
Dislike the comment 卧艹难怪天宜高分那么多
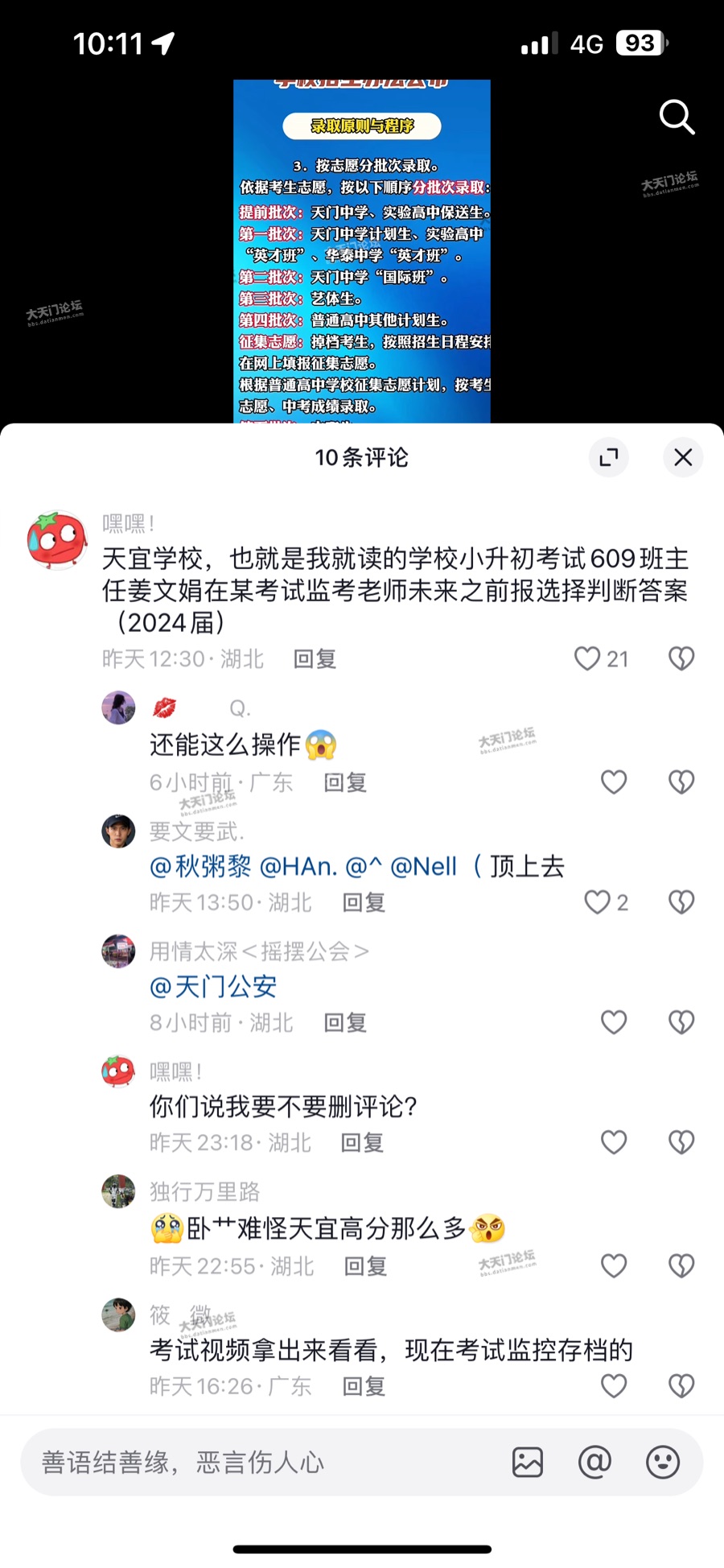point(681,1266)
